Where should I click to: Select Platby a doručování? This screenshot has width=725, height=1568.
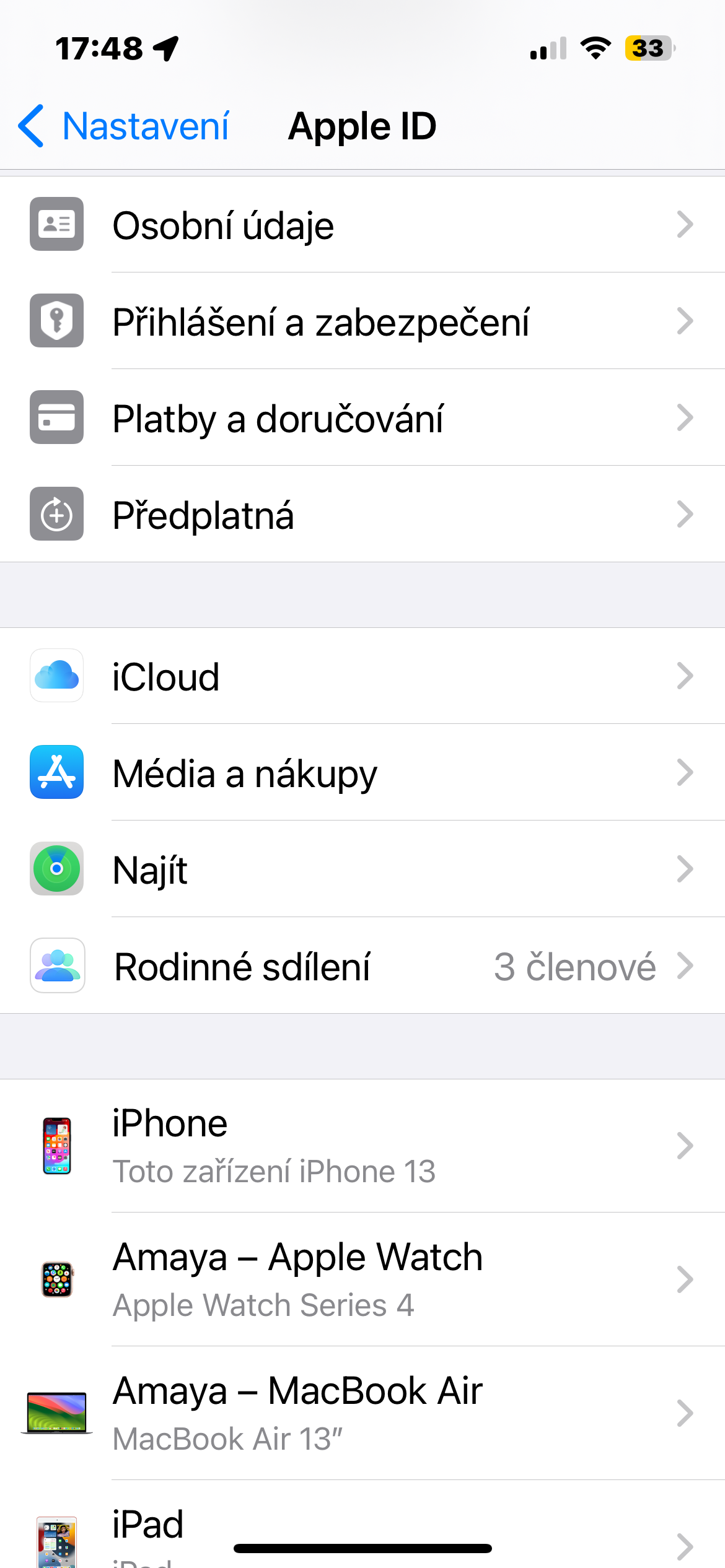tap(362, 418)
